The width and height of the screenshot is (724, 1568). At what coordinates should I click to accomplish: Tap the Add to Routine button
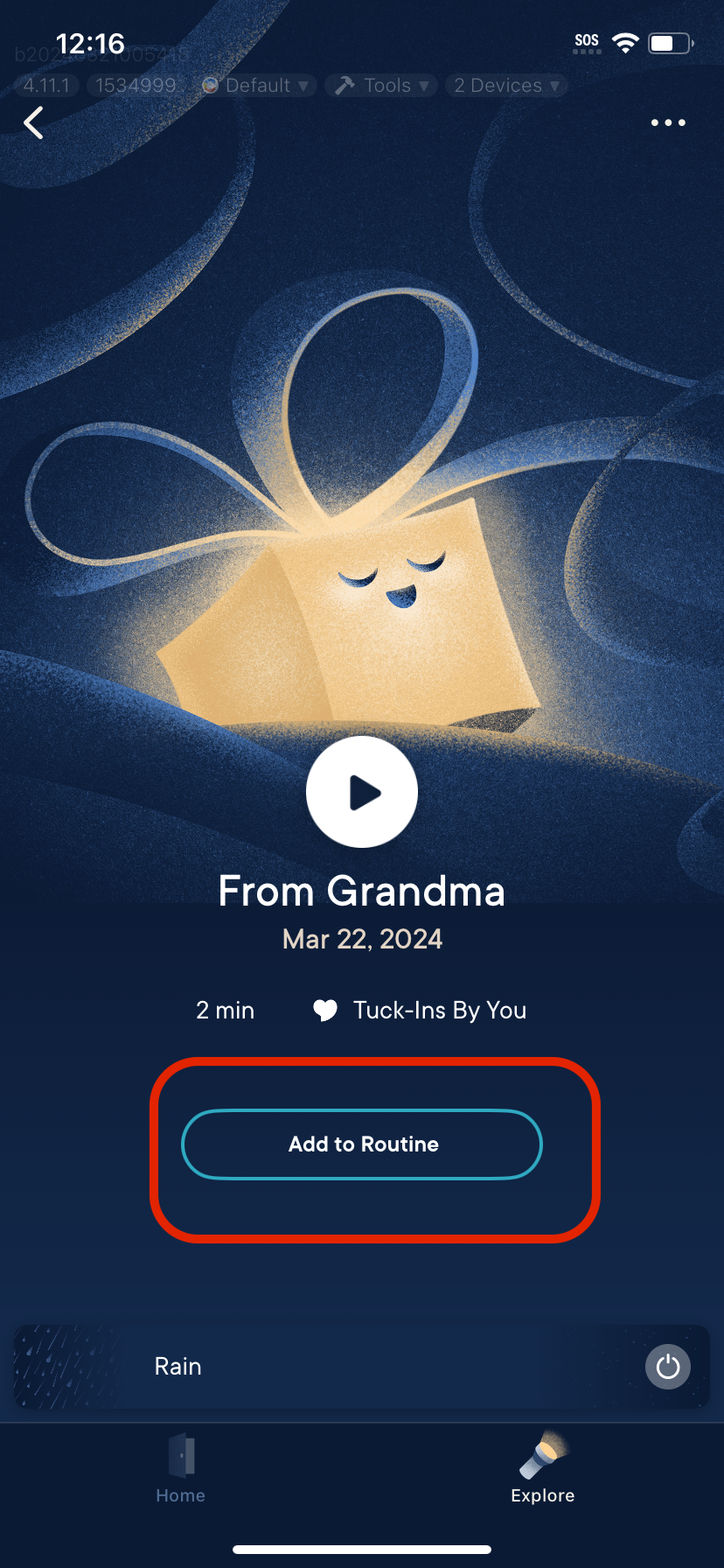[362, 1144]
